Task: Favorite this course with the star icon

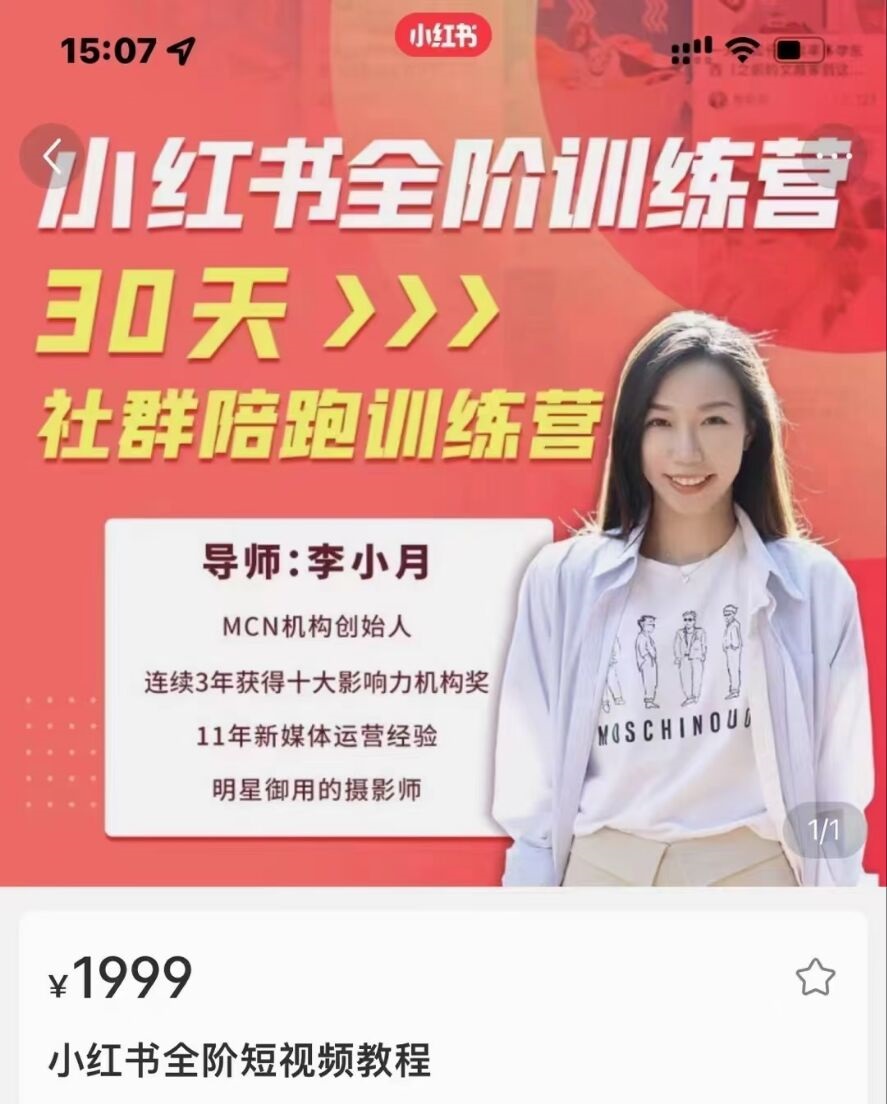Action: pyautogui.click(x=815, y=977)
